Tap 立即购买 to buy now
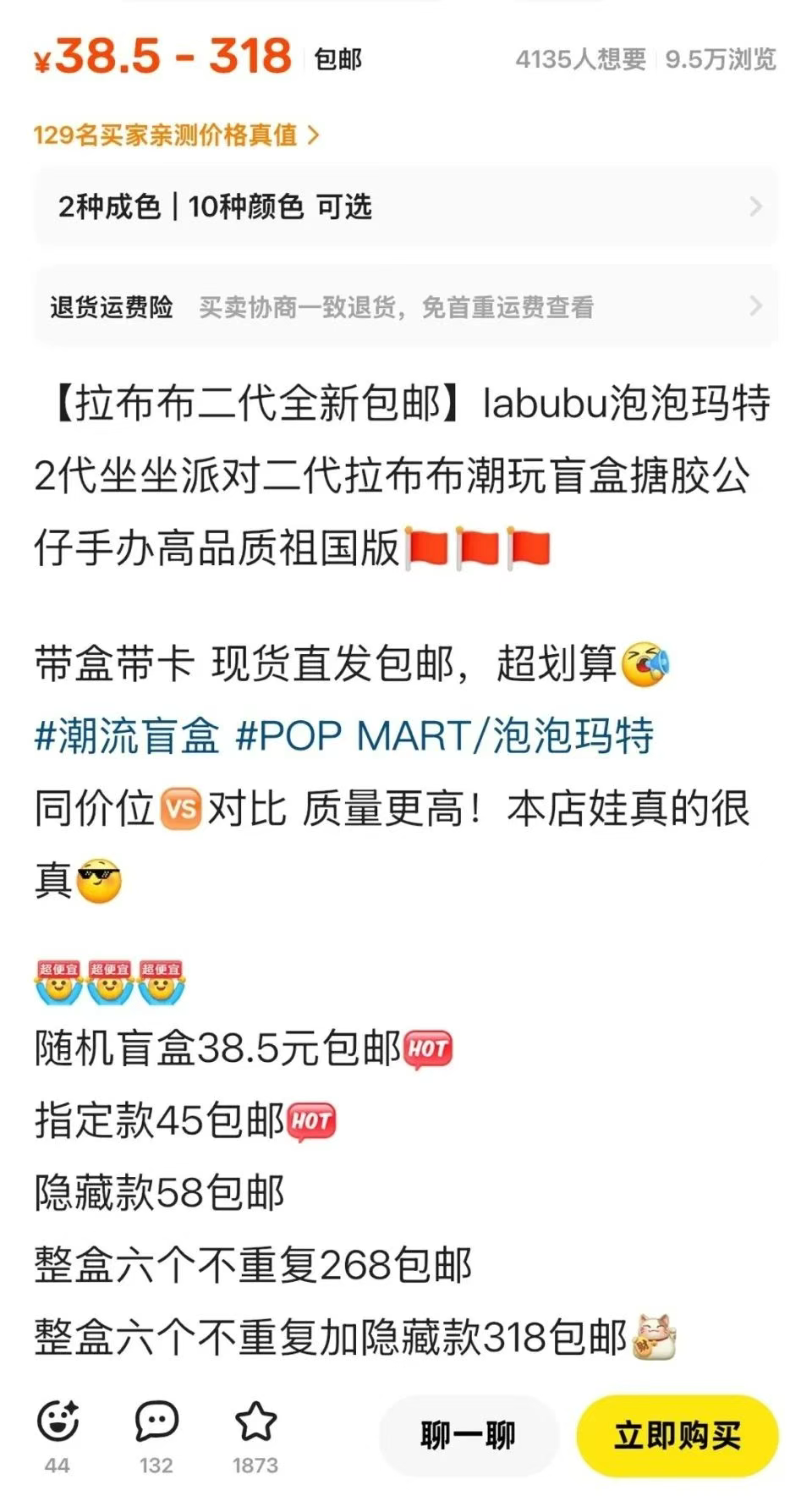812x1496 pixels. 677,1436
